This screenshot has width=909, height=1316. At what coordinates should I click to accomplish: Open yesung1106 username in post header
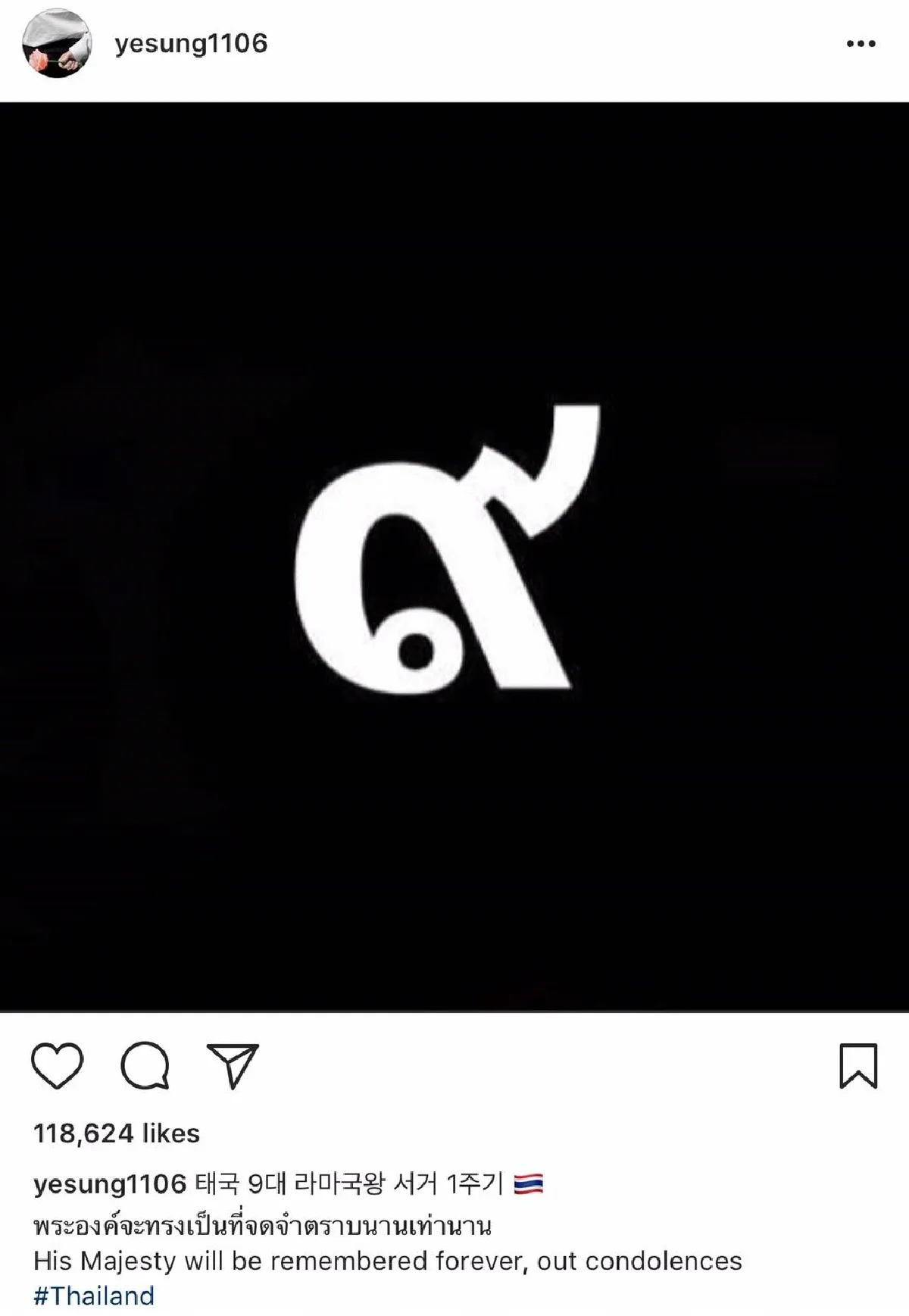click(x=191, y=43)
